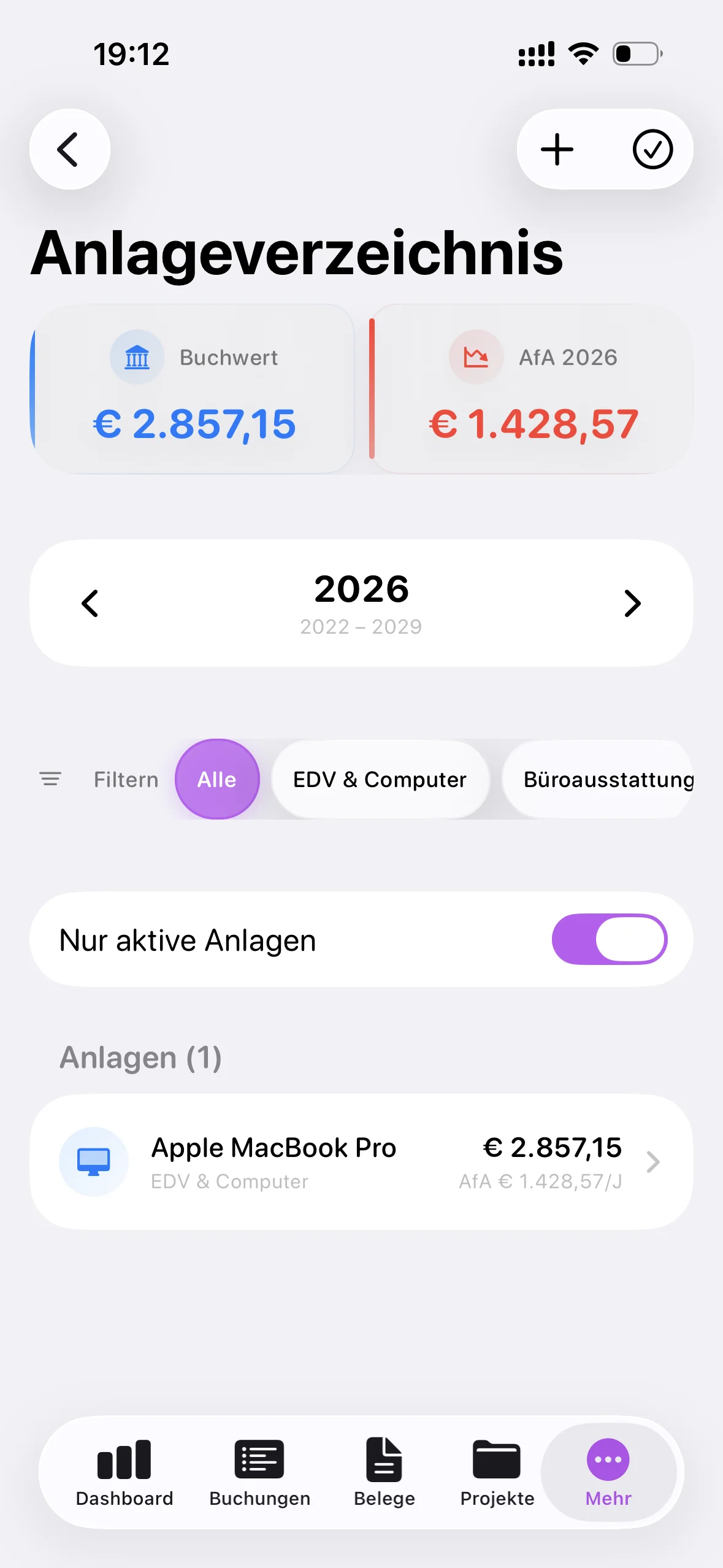Viewport: 723px width, 1568px height.
Task: Advance to next year after 2026
Action: click(632, 603)
